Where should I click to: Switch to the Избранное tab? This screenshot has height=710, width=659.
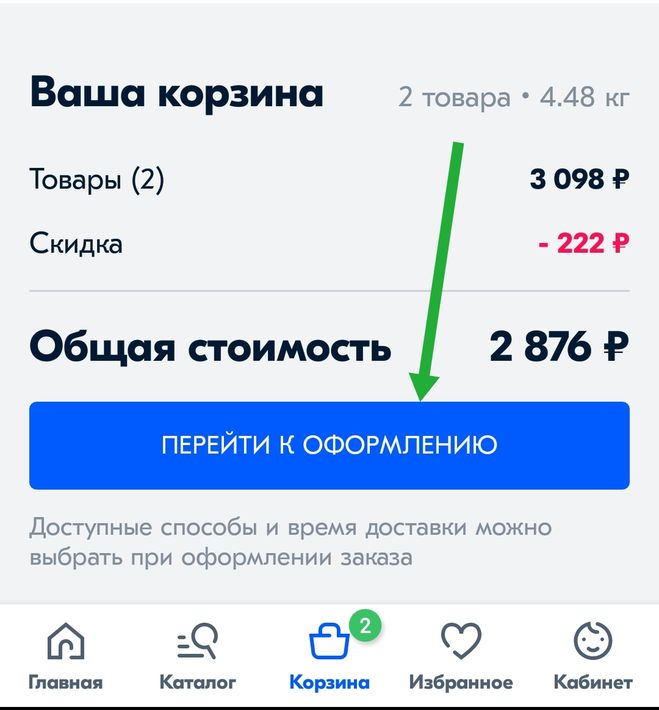pyautogui.click(x=461, y=656)
